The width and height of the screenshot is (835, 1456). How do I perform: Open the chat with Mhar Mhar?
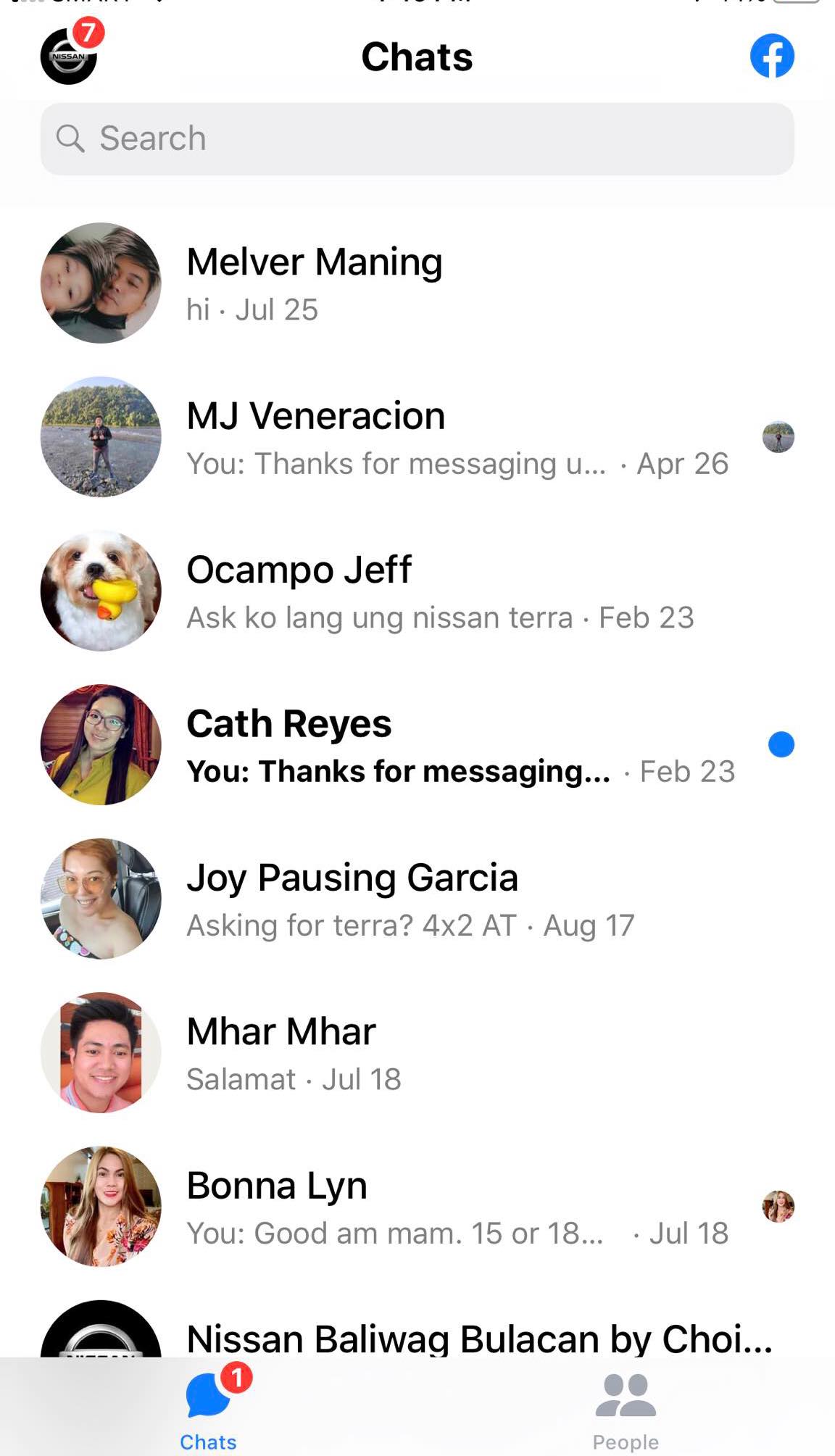click(x=417, y=1053)
